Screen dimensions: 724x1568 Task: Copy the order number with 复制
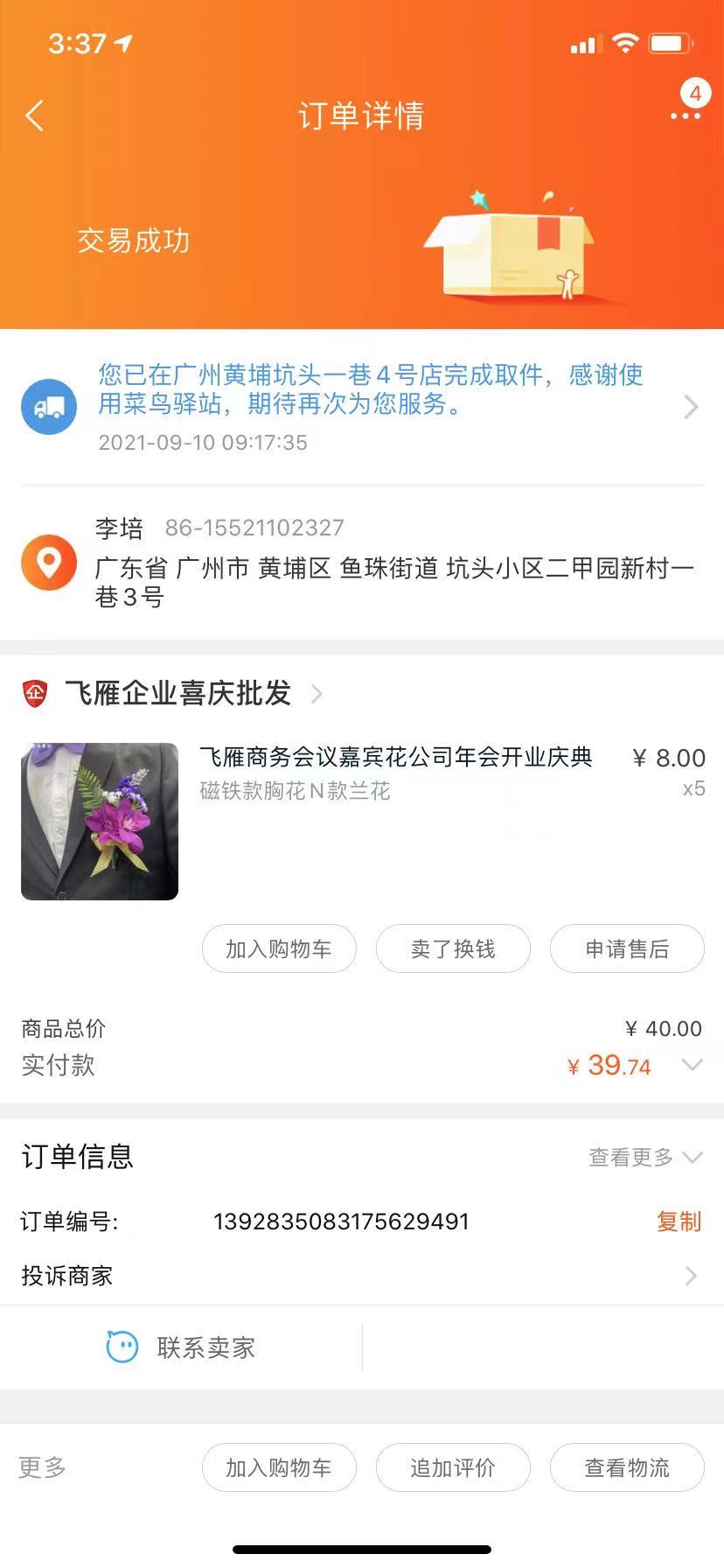(x=679, y=1221)
